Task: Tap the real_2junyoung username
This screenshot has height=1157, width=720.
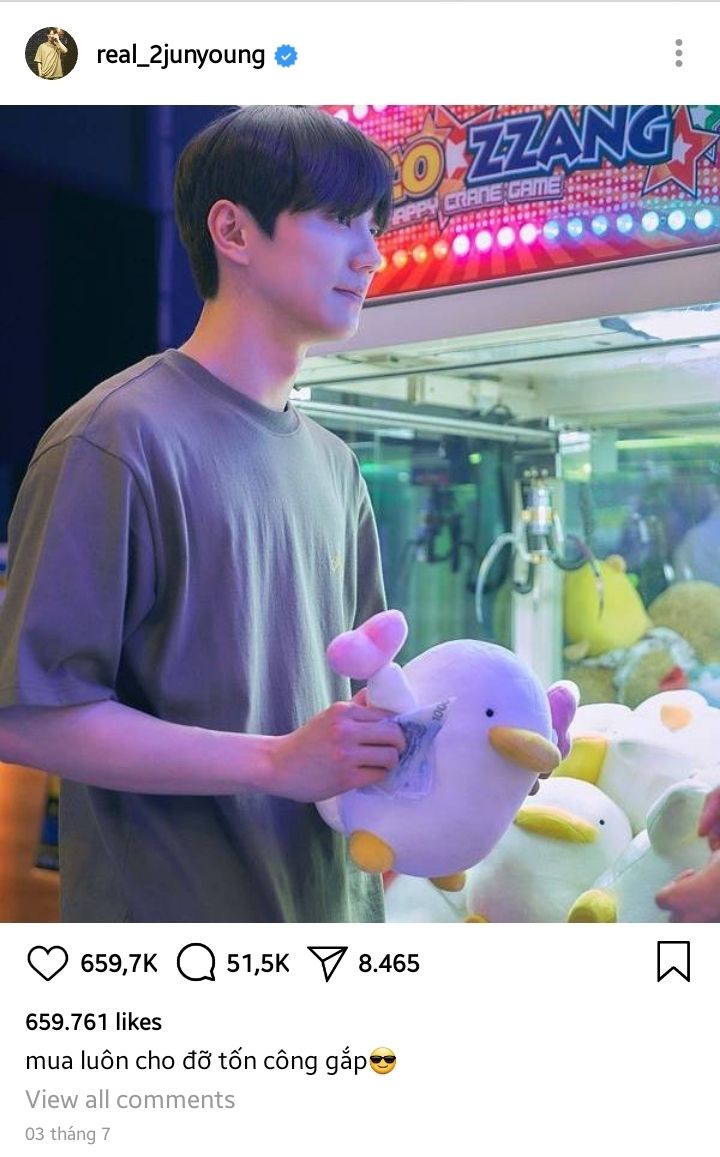Action: pyautogui.click(x=180, y=55)
